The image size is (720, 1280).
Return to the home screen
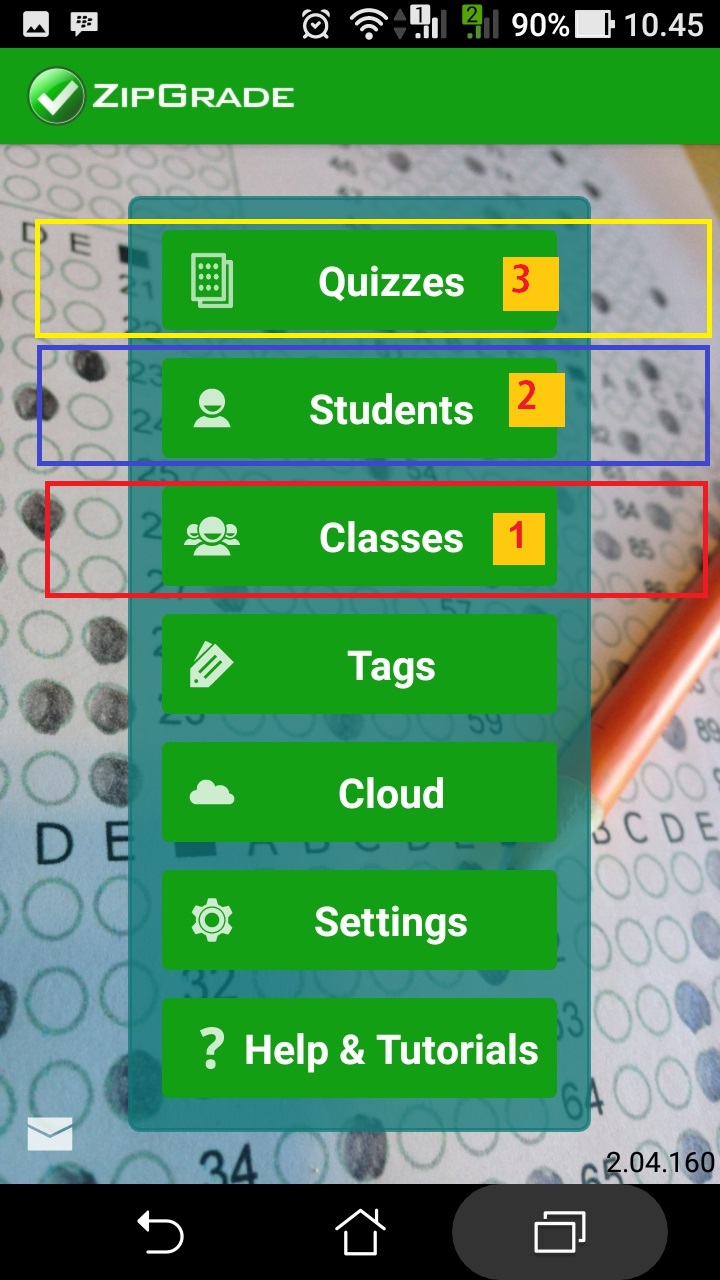[x=360, y=1232]
